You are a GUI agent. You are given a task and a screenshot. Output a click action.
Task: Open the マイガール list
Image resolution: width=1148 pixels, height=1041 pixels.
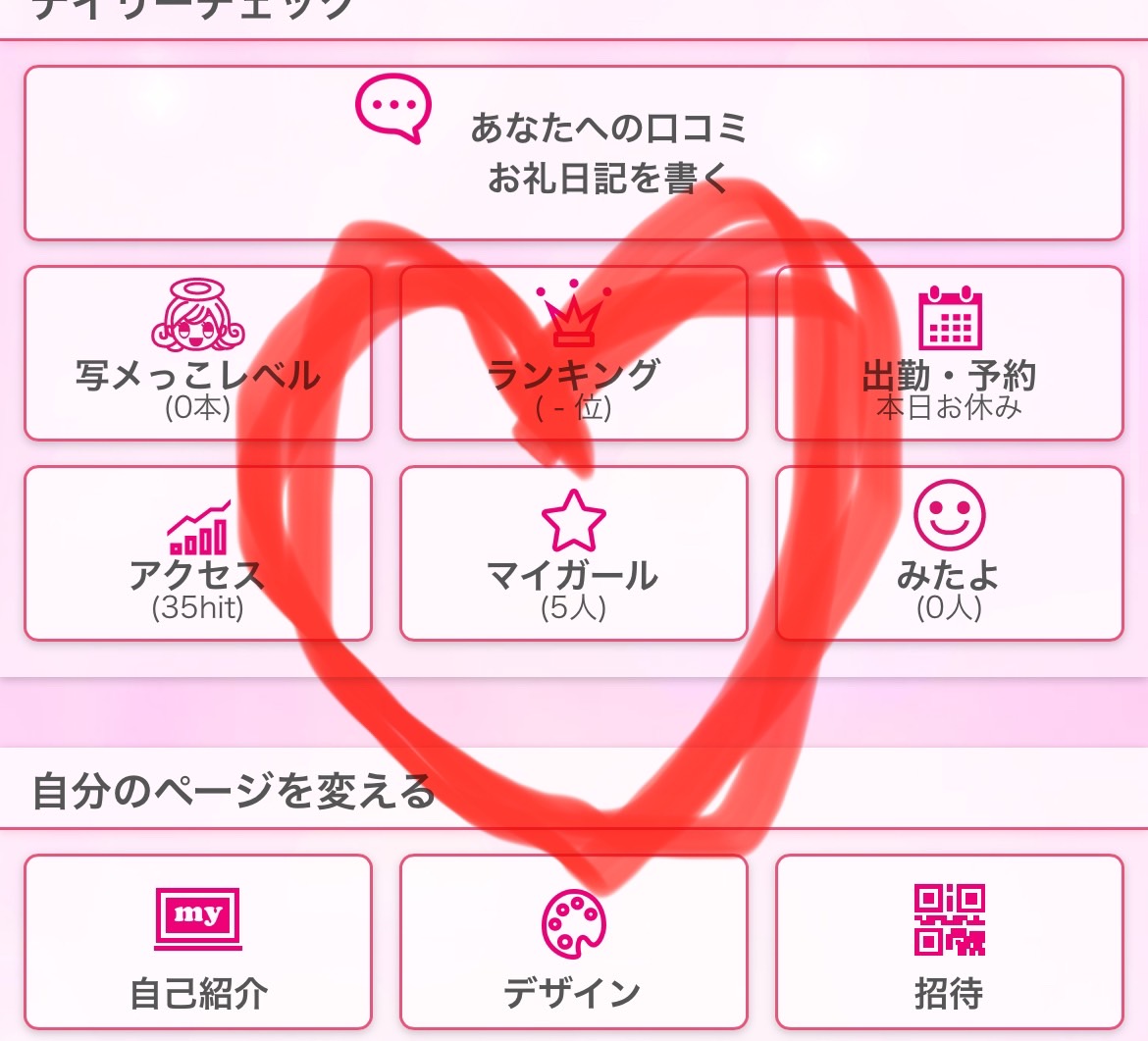pyautogui.click(x=573, y=553)
